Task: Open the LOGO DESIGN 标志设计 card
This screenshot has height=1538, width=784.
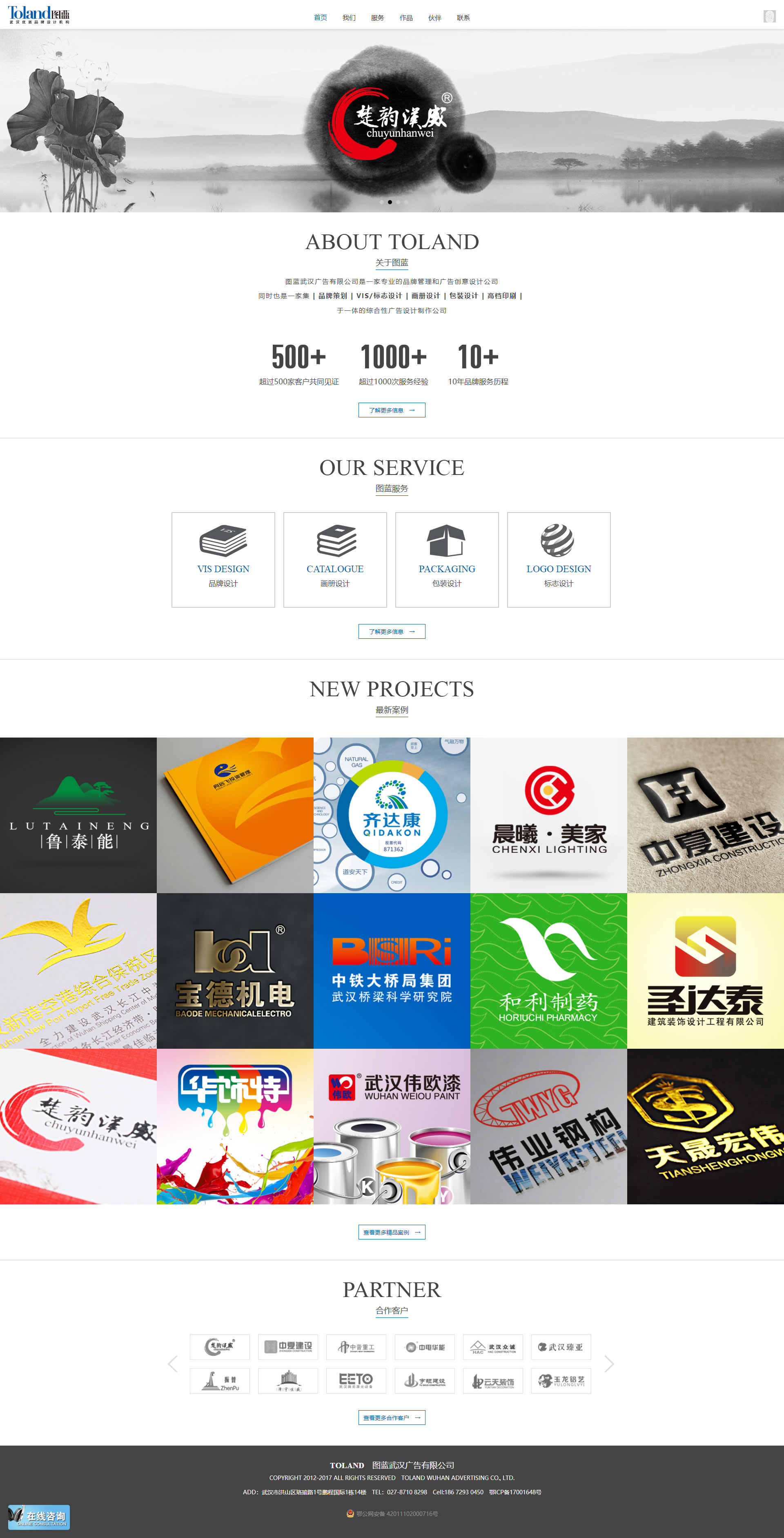Action: tap(558, 559)
